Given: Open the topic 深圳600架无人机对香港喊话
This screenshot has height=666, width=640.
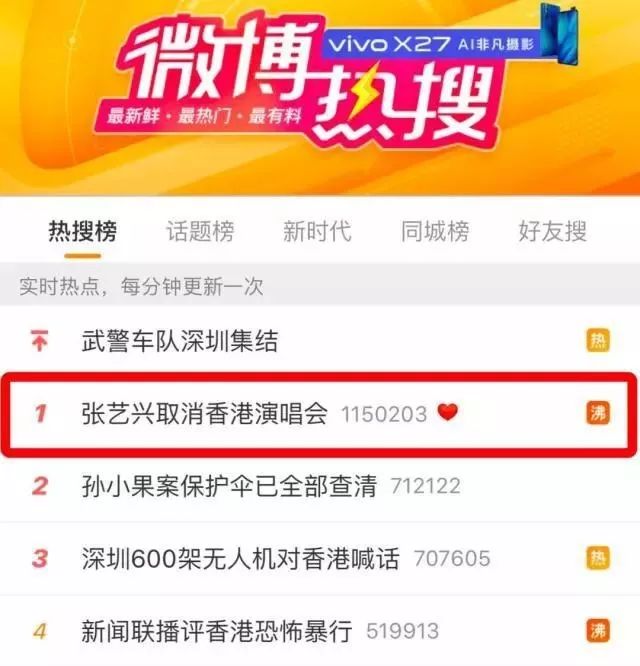Looking at the screenshot, I should [240, 558].
